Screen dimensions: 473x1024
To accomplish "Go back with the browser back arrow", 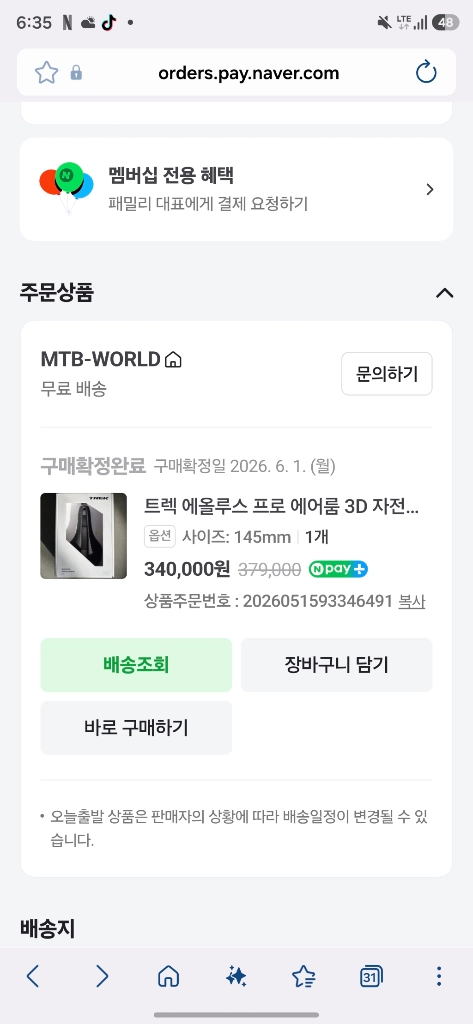I will coord(33,976).
